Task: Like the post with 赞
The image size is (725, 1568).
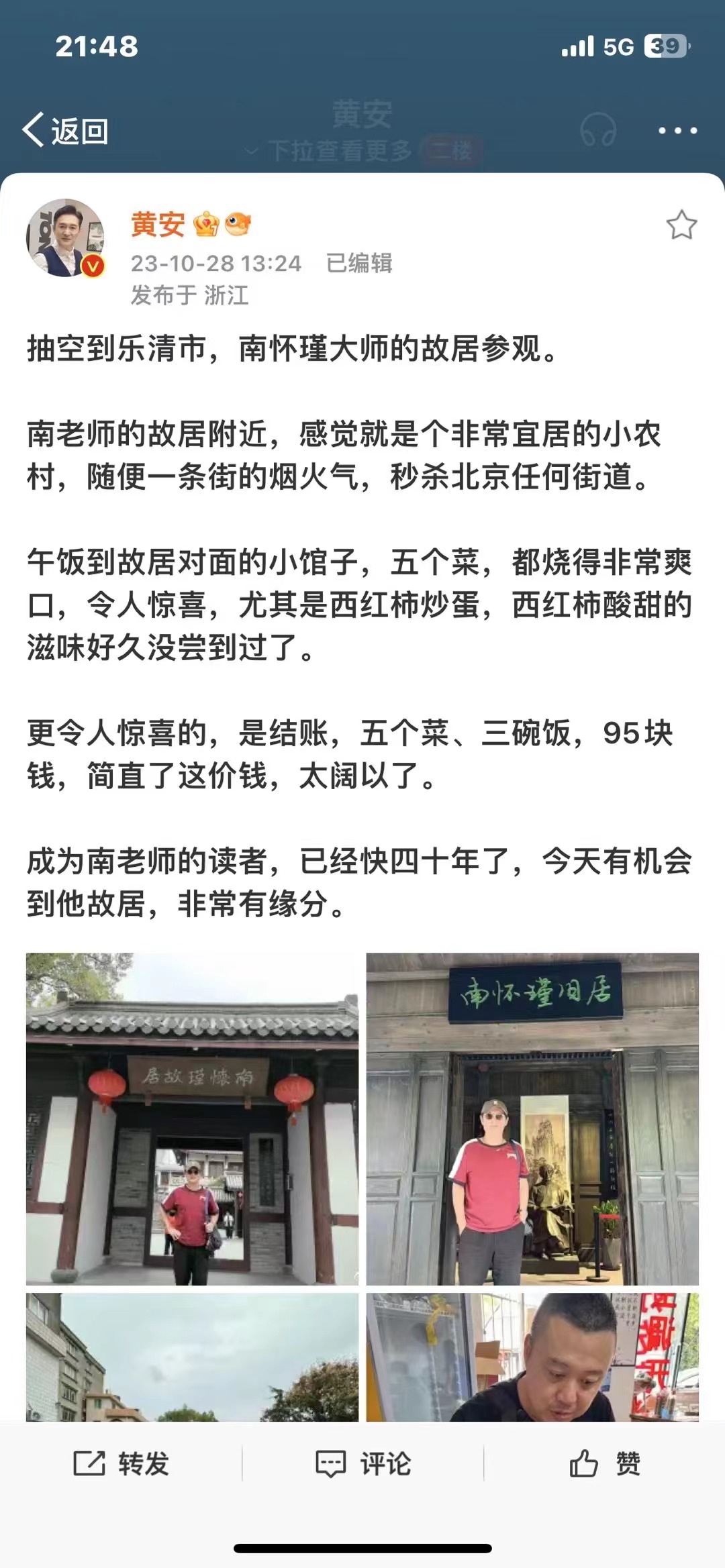Action: (605, 1463)
